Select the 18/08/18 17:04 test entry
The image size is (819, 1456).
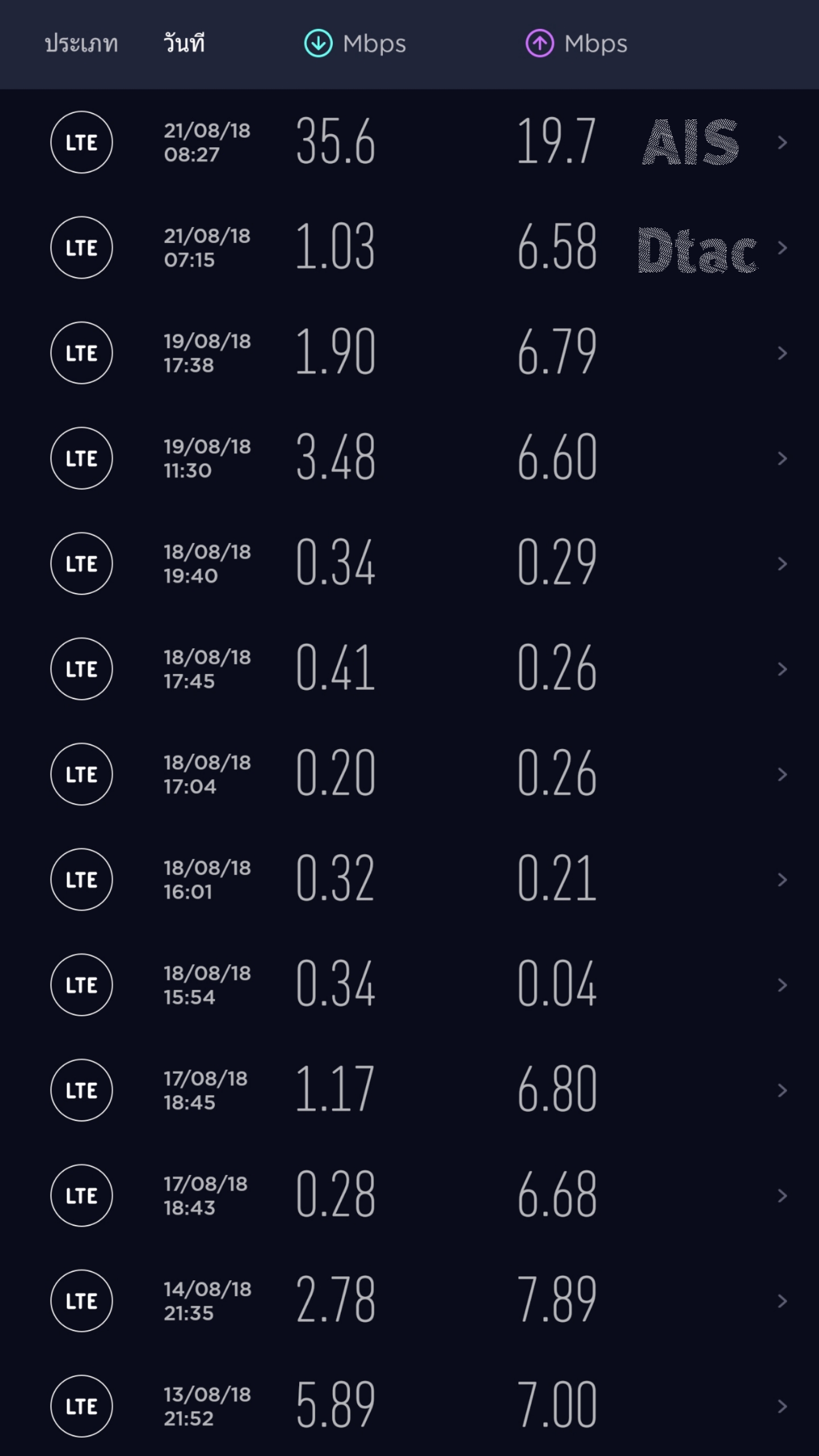pos(409,774)
